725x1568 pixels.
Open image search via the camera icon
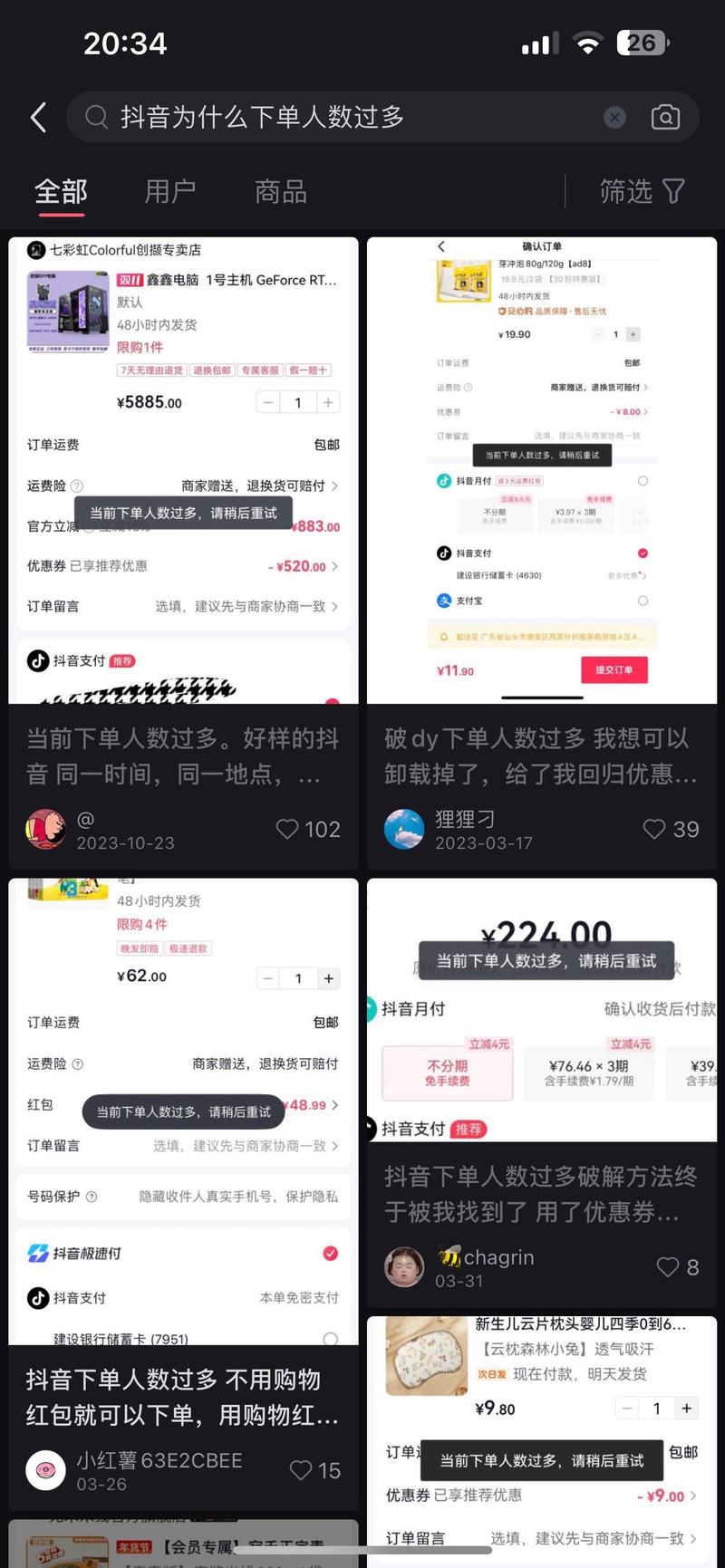666,117
